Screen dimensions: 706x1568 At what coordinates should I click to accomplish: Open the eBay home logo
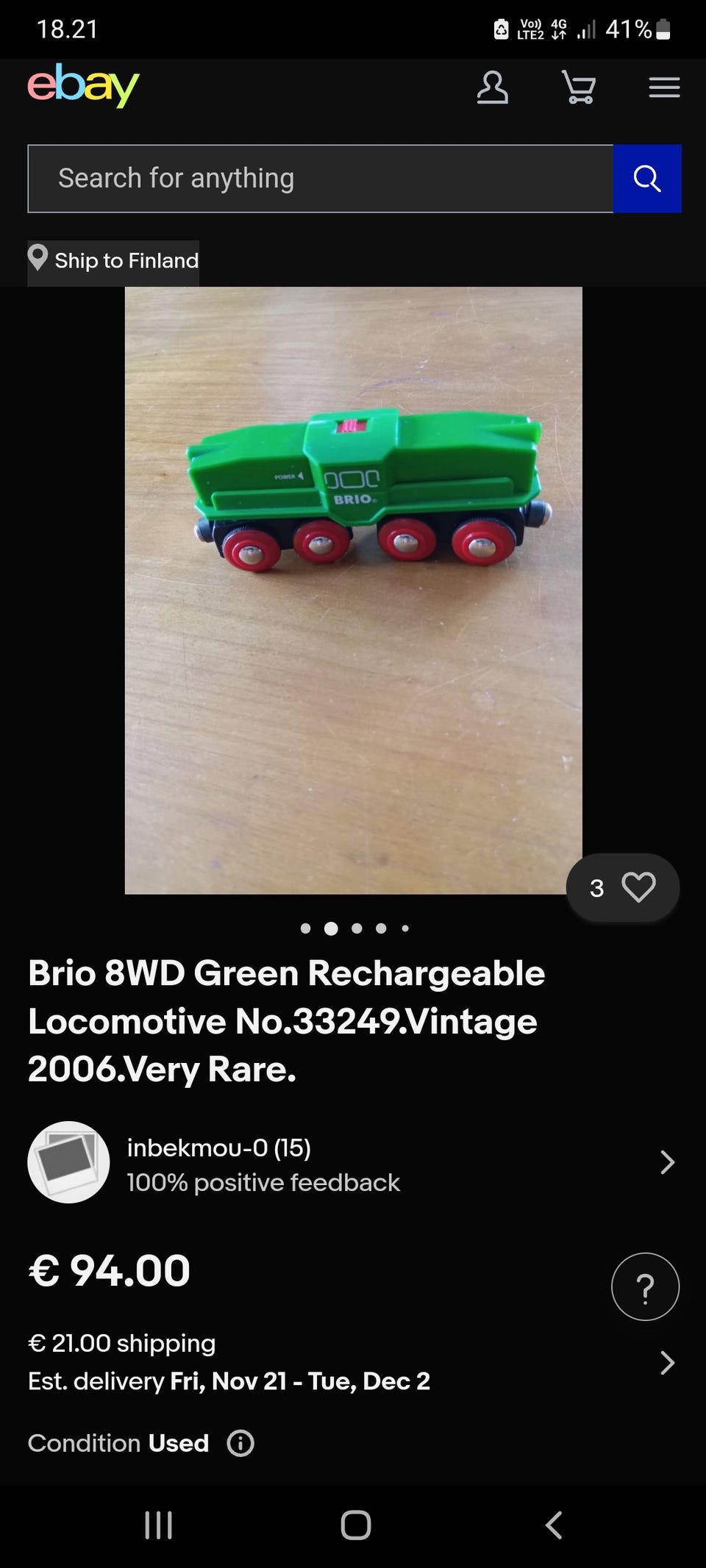tap(83, 86)
